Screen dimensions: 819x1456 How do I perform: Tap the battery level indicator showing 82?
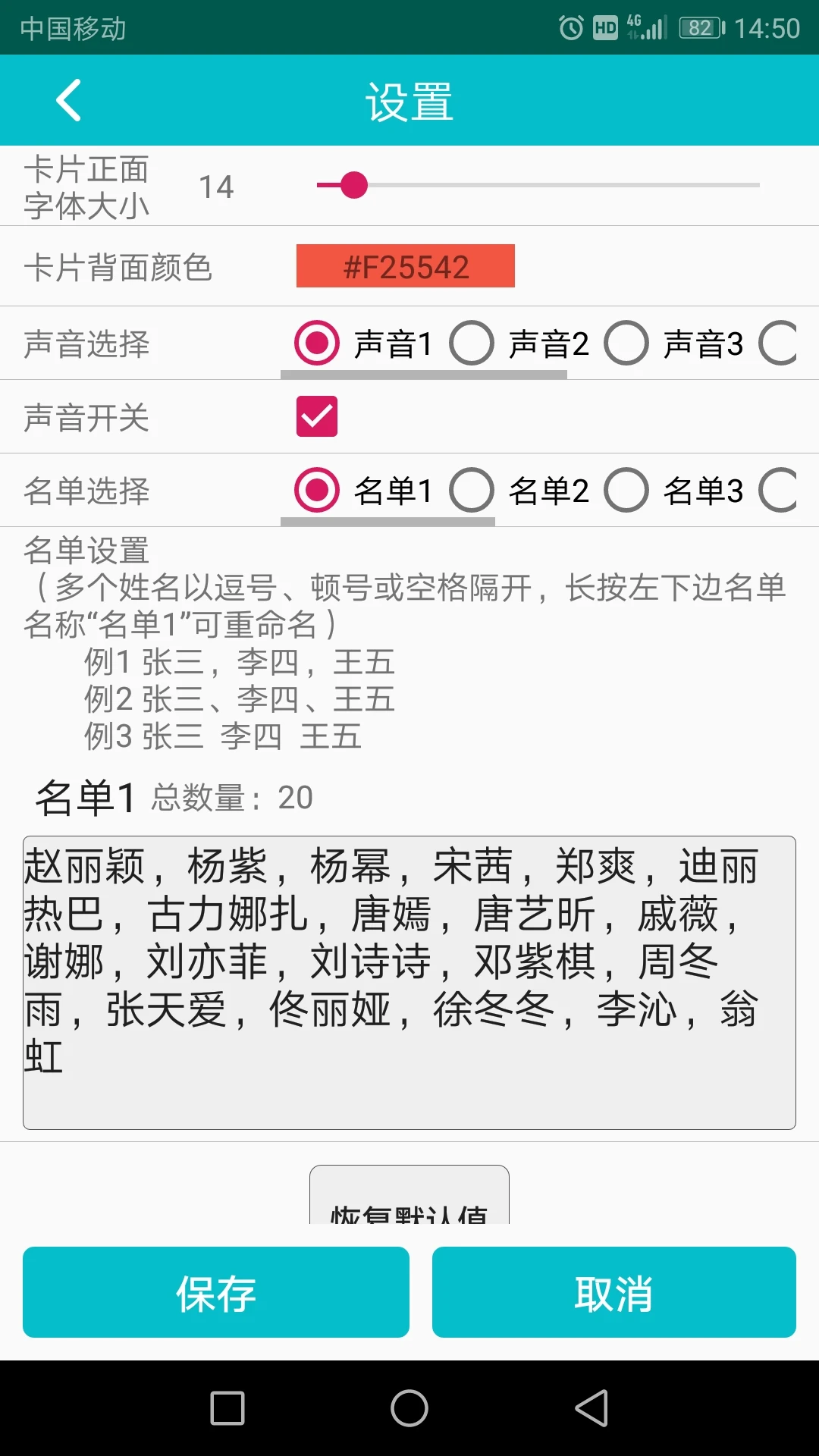click(x=699, y=27)
